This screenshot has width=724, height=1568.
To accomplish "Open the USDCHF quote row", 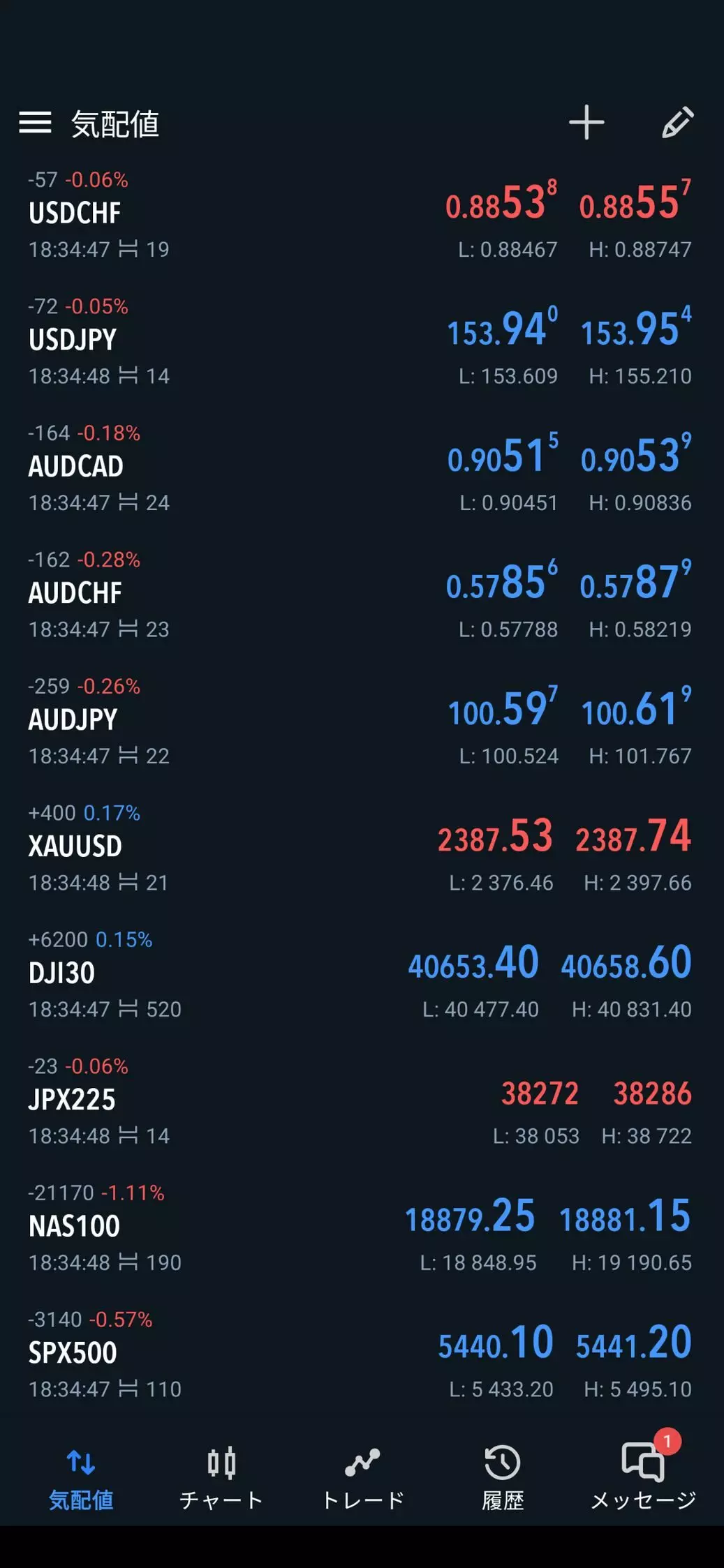I will click(362, 214).
